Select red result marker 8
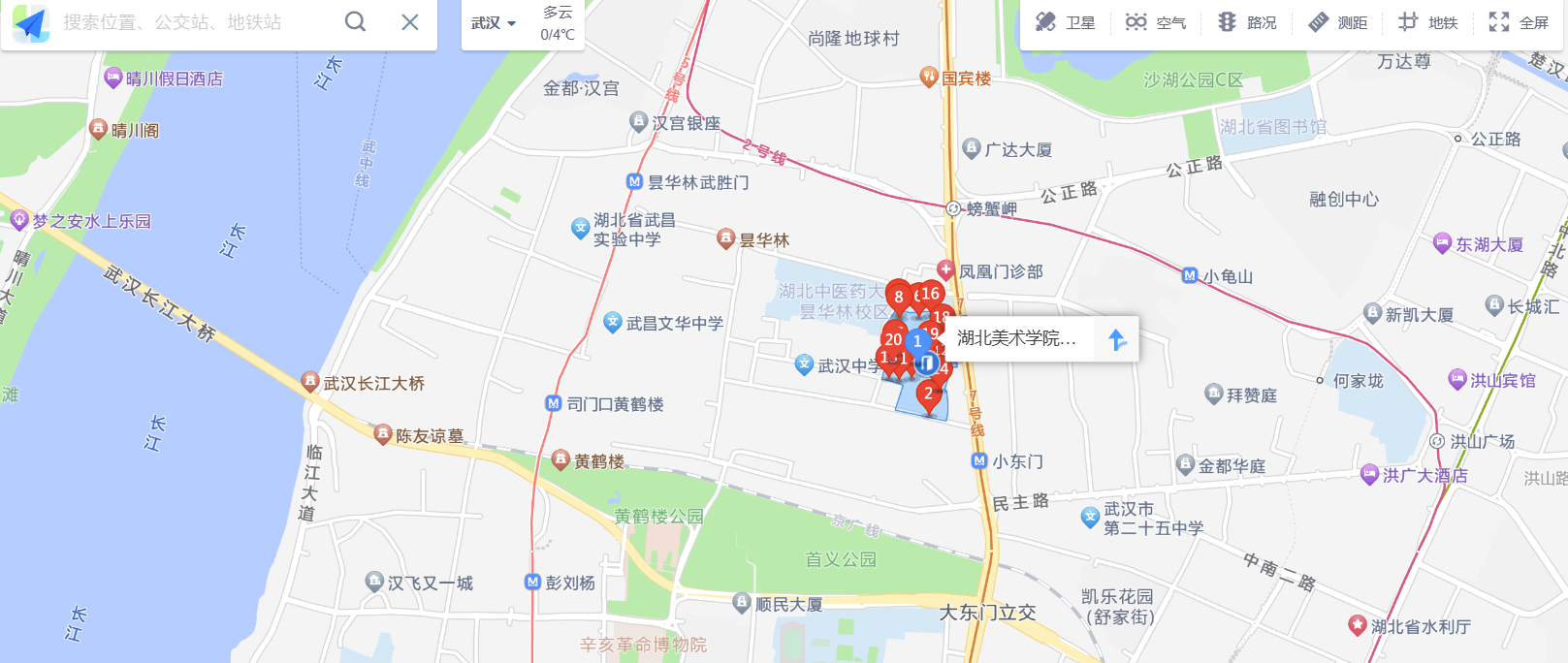 [x=898, y=295]
